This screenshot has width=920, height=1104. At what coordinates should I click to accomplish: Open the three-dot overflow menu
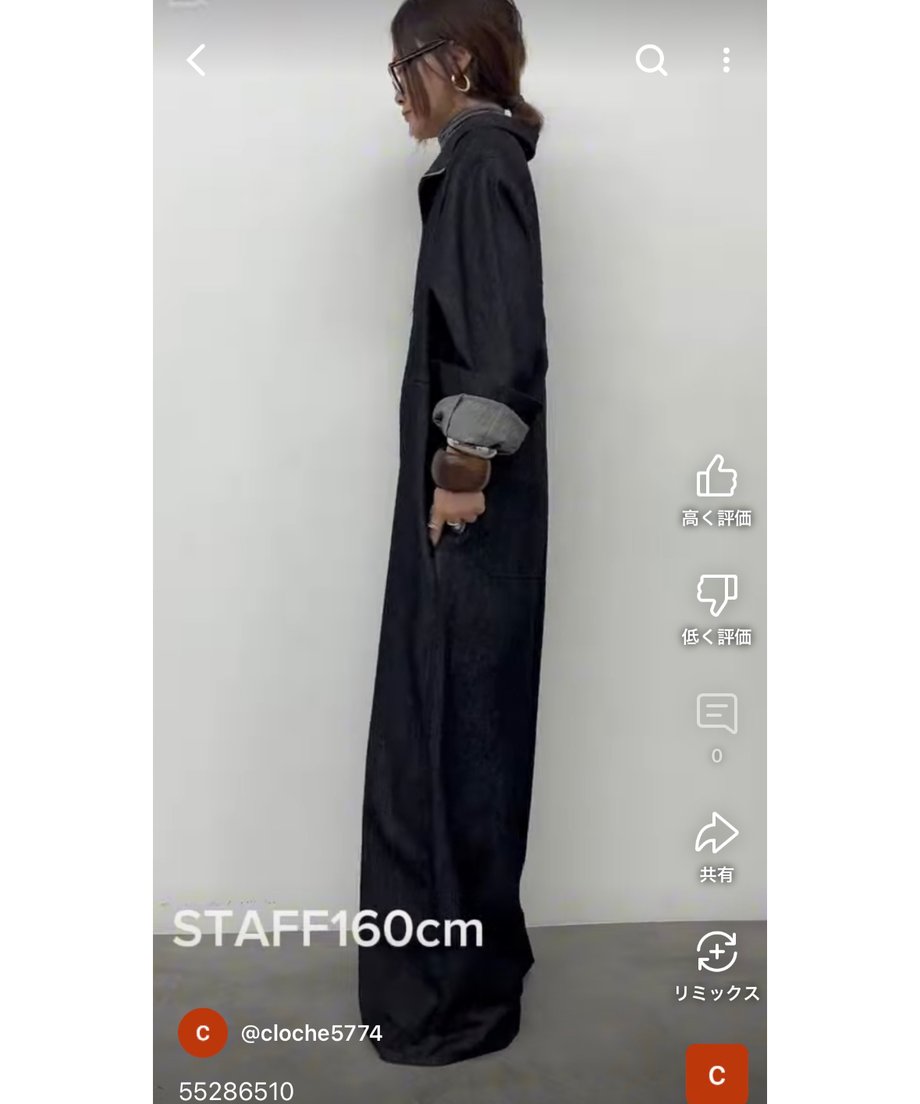[726, 60]
